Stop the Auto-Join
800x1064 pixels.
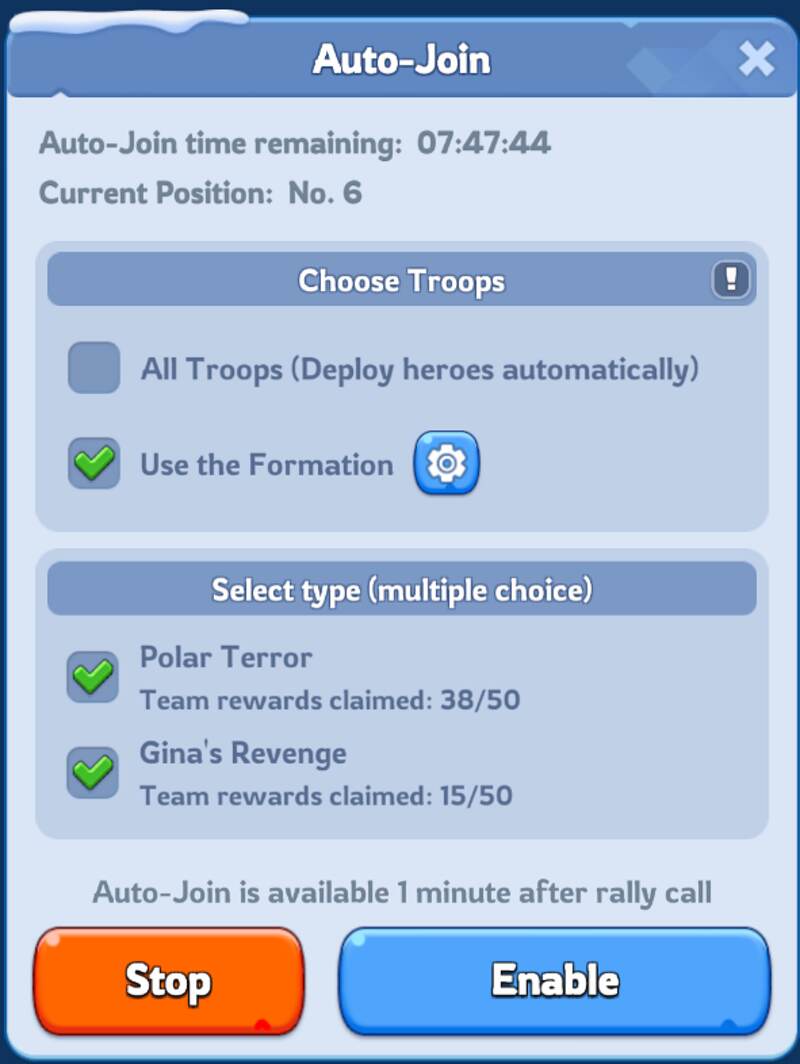coord(168,981)
